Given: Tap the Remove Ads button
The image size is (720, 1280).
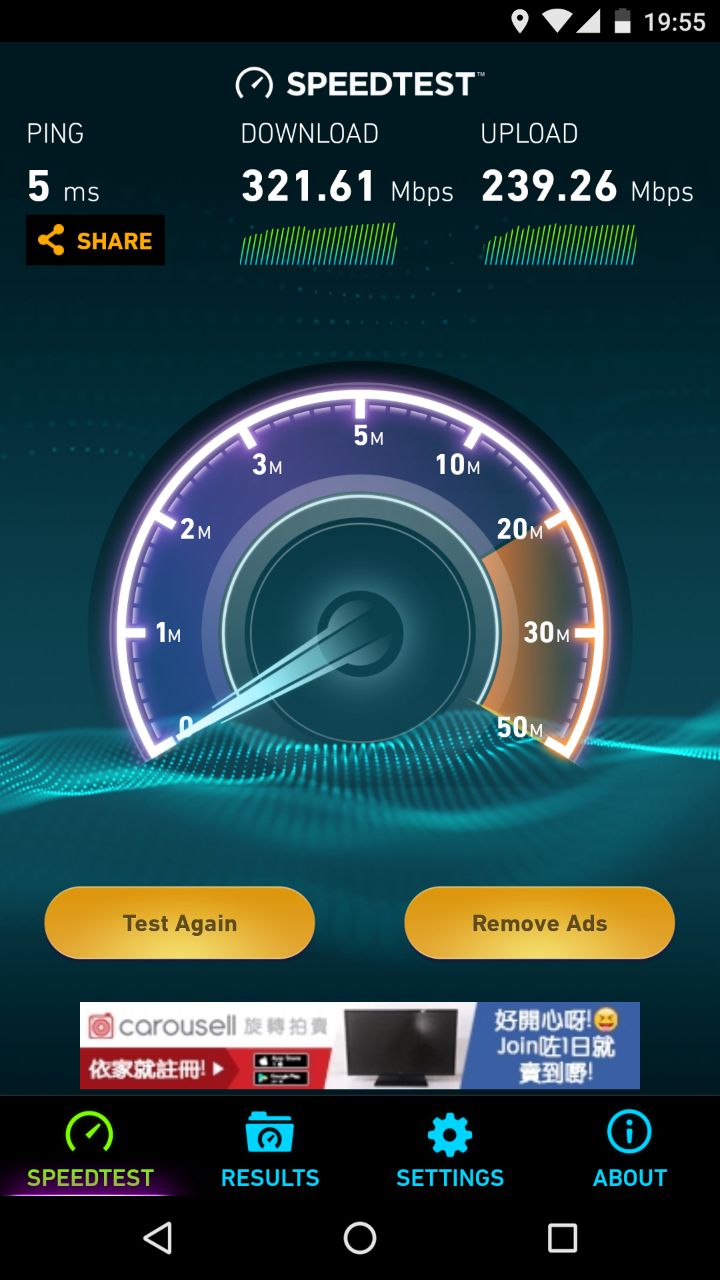Looking at the screenshot, I should (540, 923).
